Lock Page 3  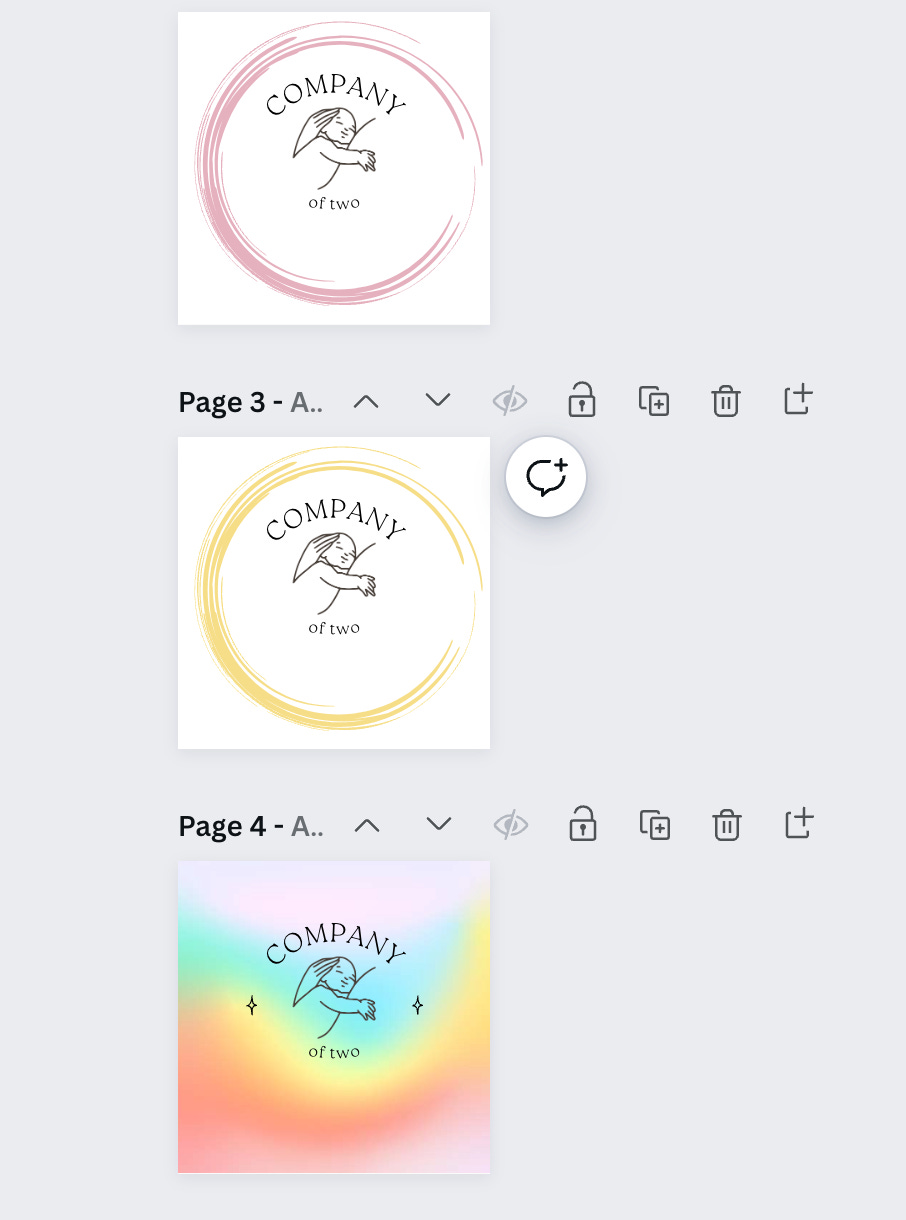(582, 401)
